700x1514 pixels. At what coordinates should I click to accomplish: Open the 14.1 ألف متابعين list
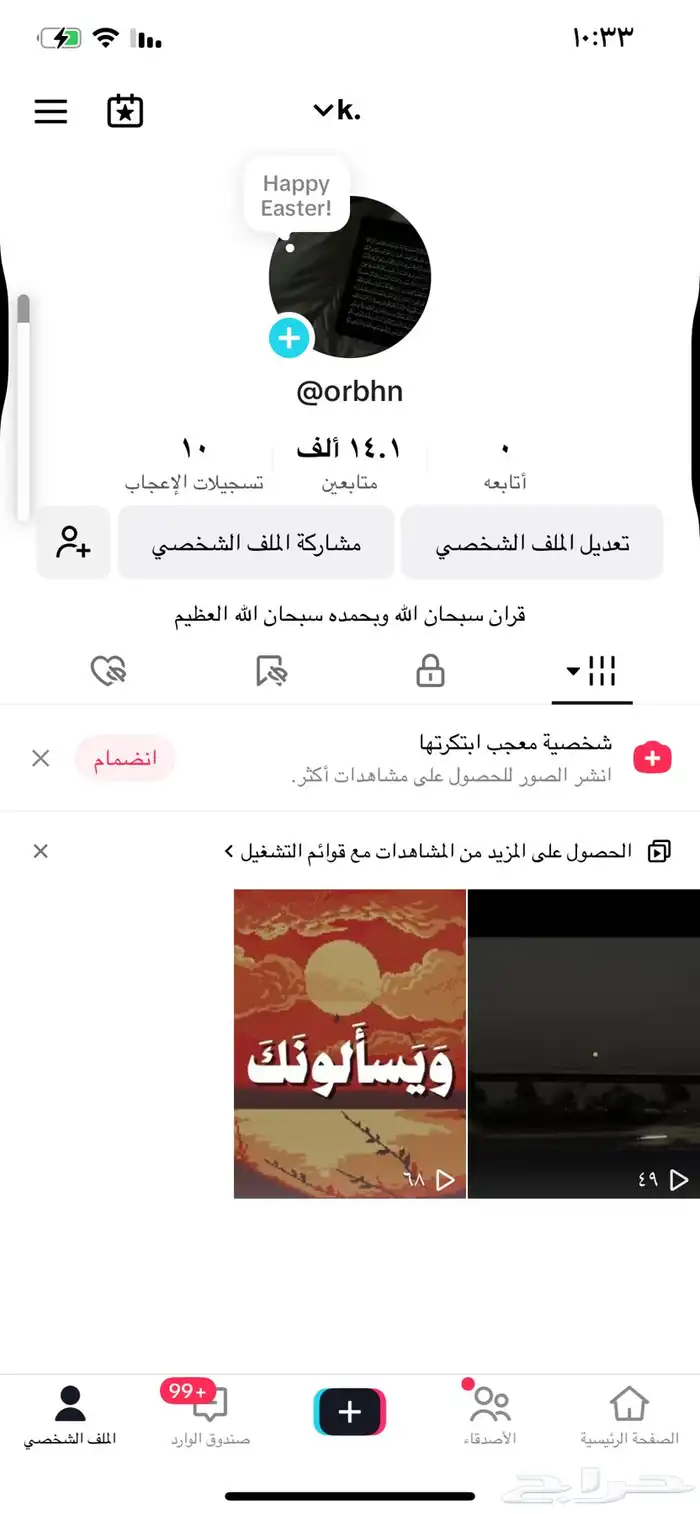coord(349,463)
